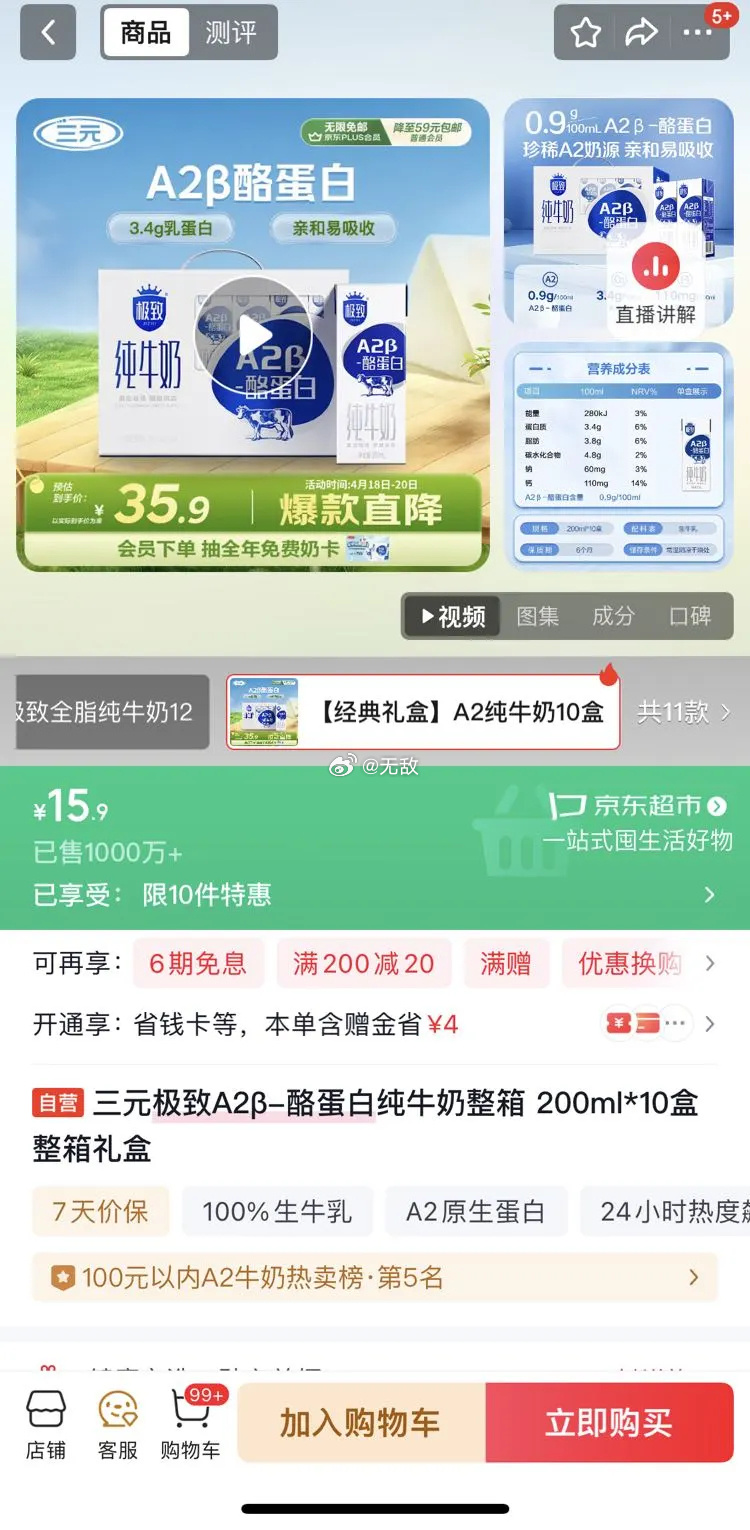Favorite this product with the star icon
This screenshot has height=1530, width=750.
[x=585, y=32]
